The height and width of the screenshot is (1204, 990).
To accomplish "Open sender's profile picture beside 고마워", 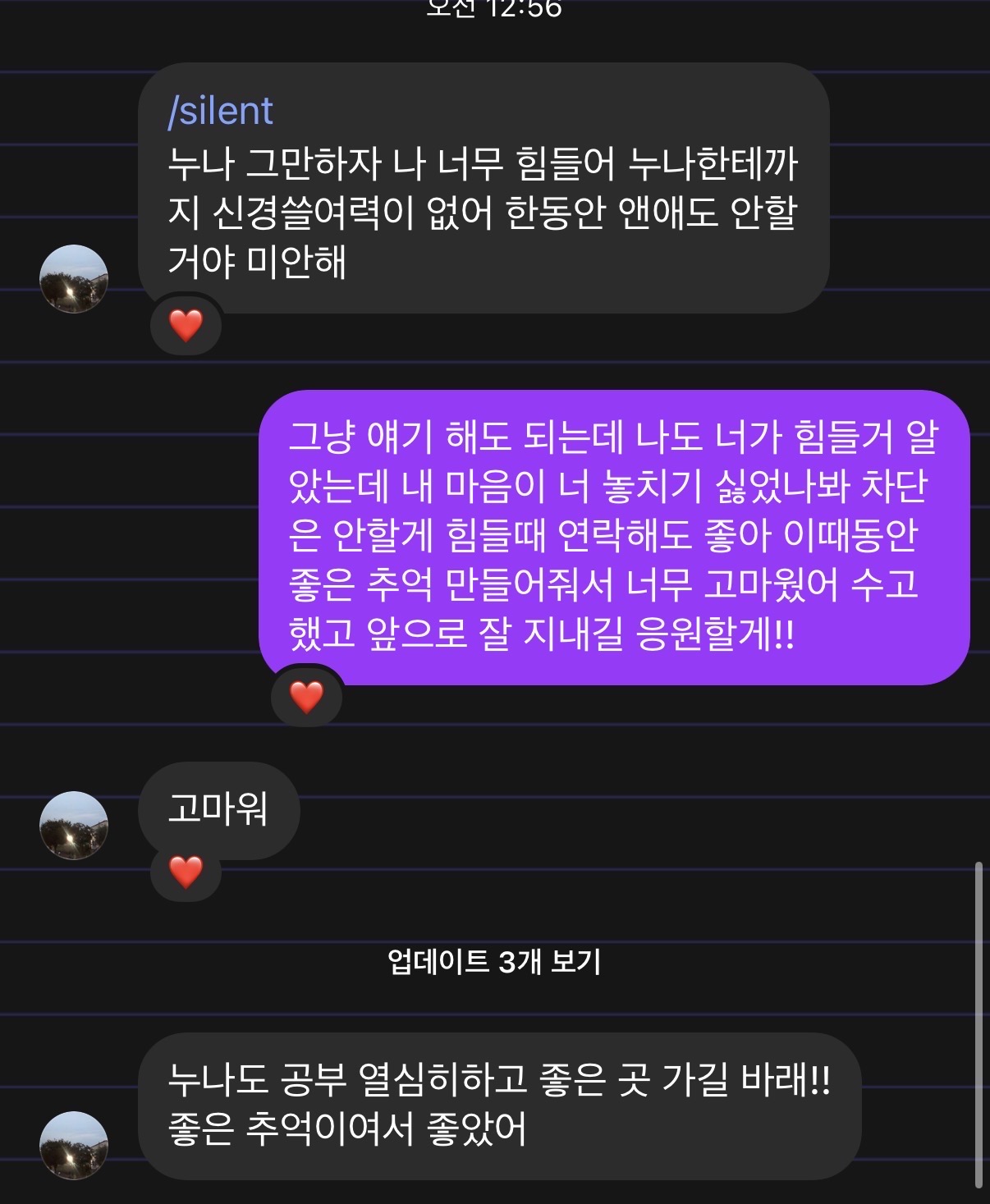I will [x=74, y=826].
